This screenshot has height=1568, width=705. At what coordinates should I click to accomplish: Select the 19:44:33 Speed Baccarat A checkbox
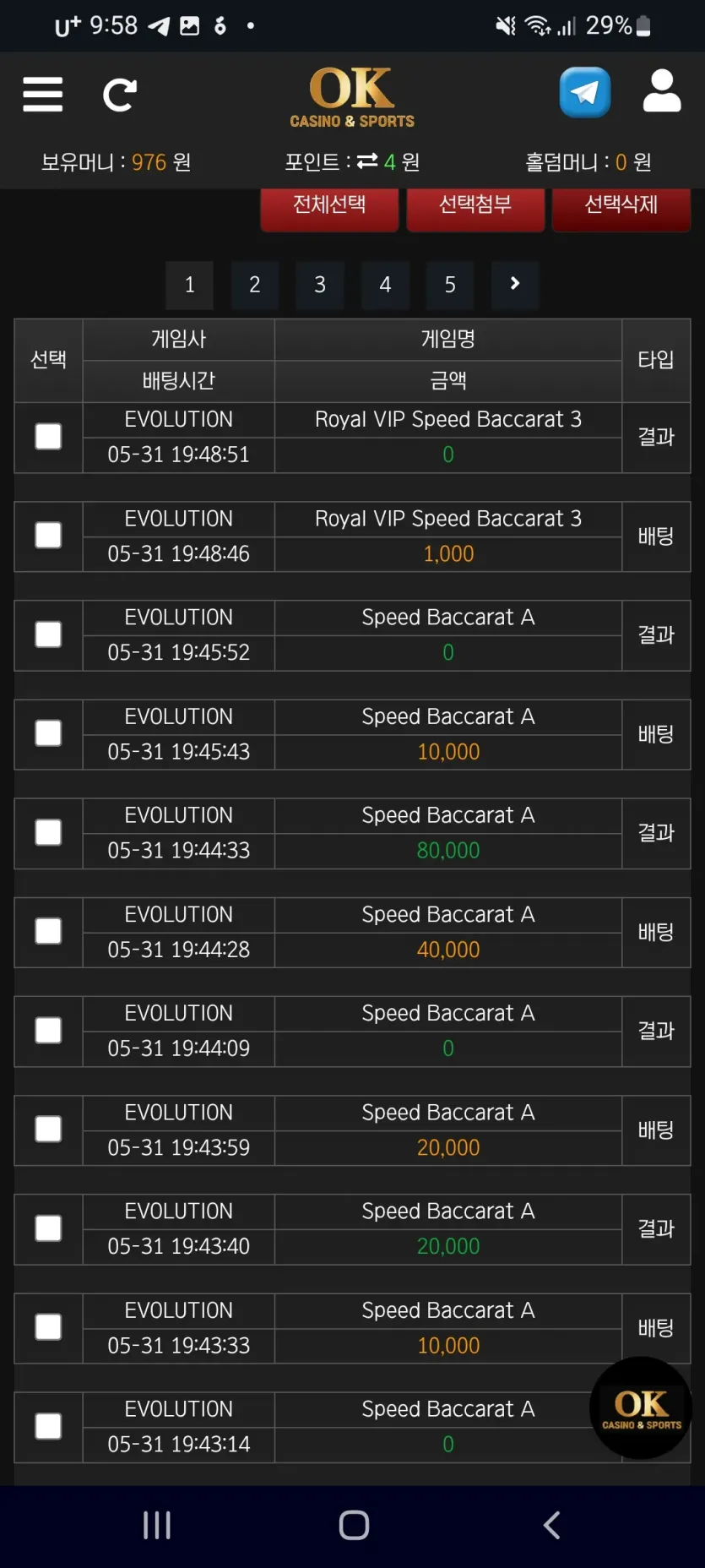coord(48,832)
